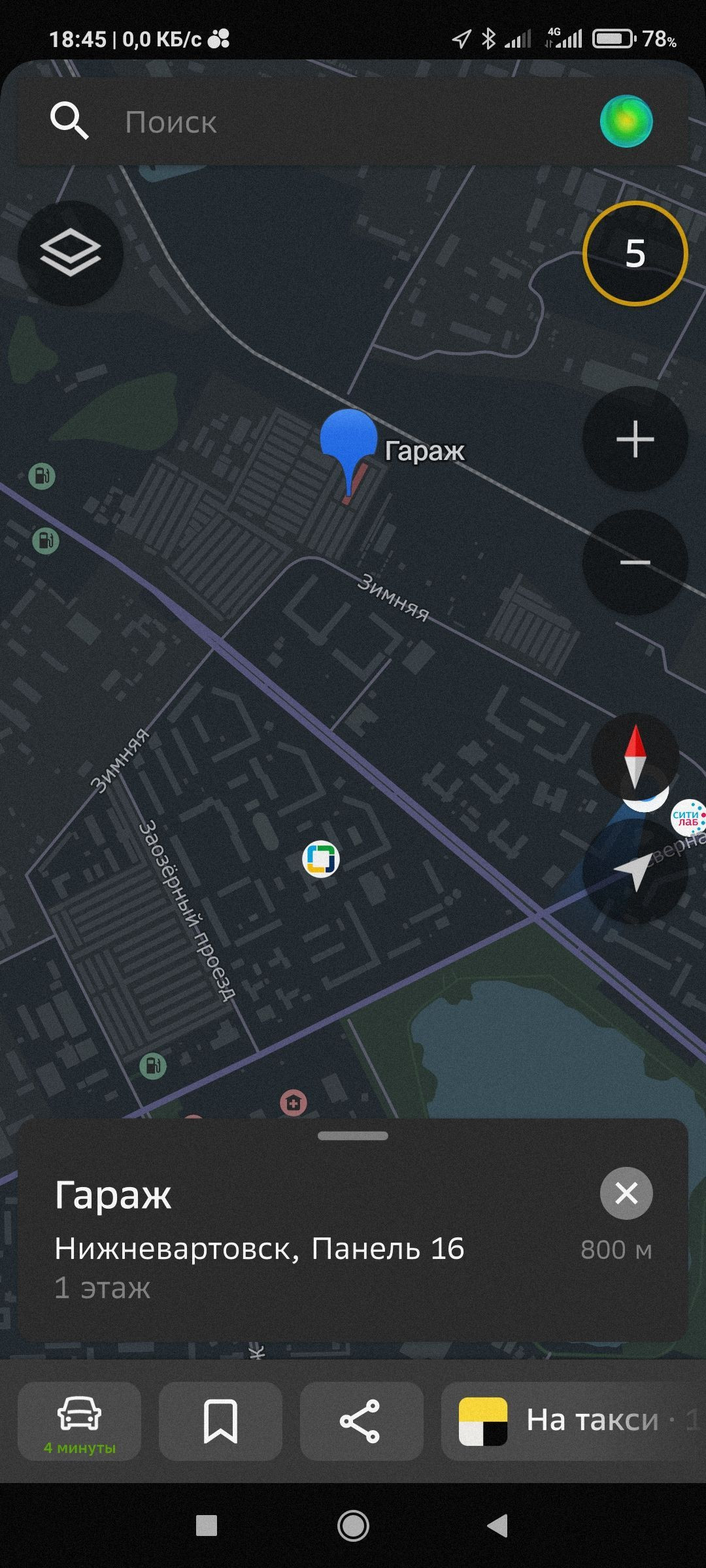Go back using the system back button
Viewport: 706px width, 1568px height.
coord(498,1526)
